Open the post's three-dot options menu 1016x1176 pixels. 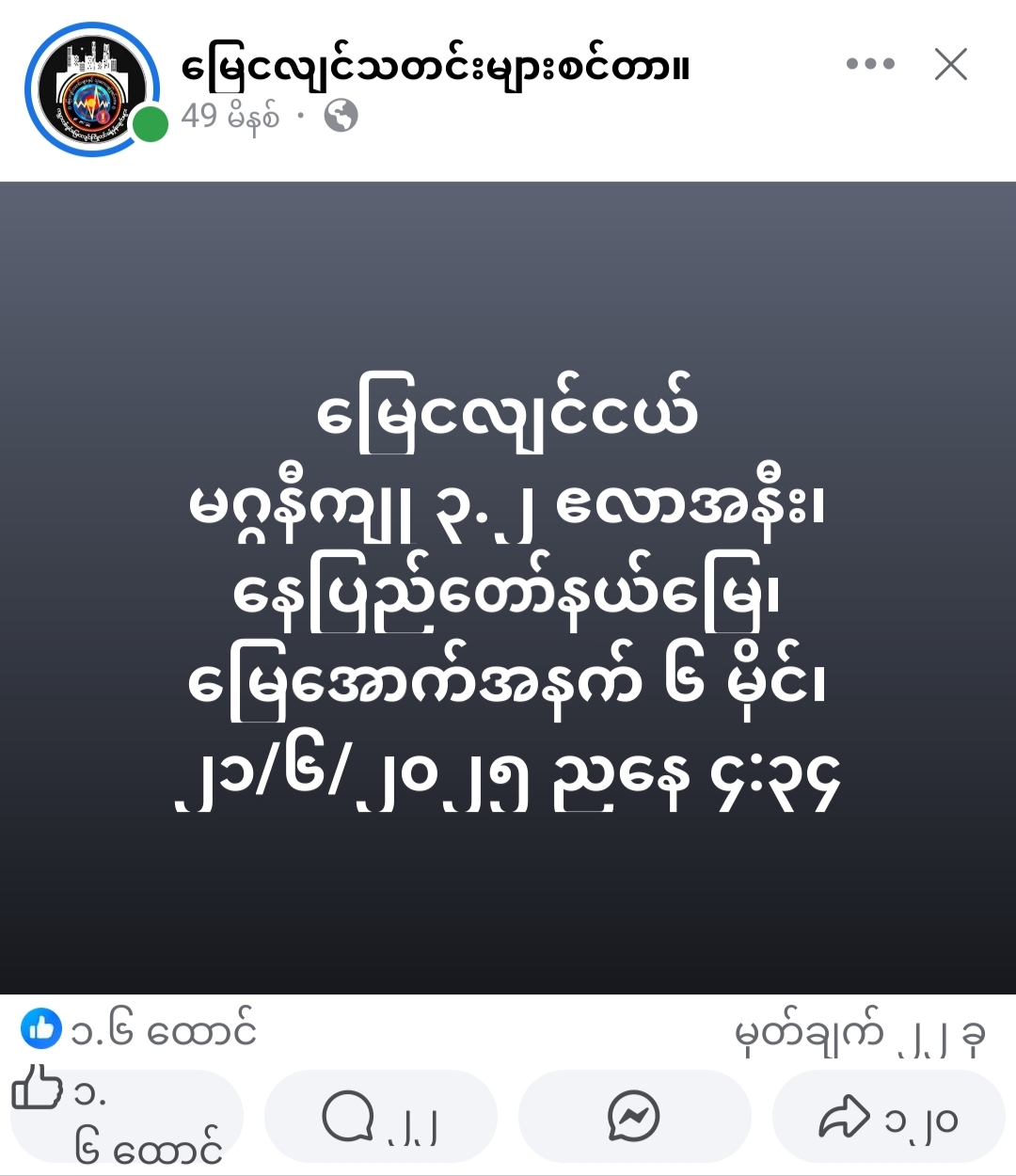(870, 64)
